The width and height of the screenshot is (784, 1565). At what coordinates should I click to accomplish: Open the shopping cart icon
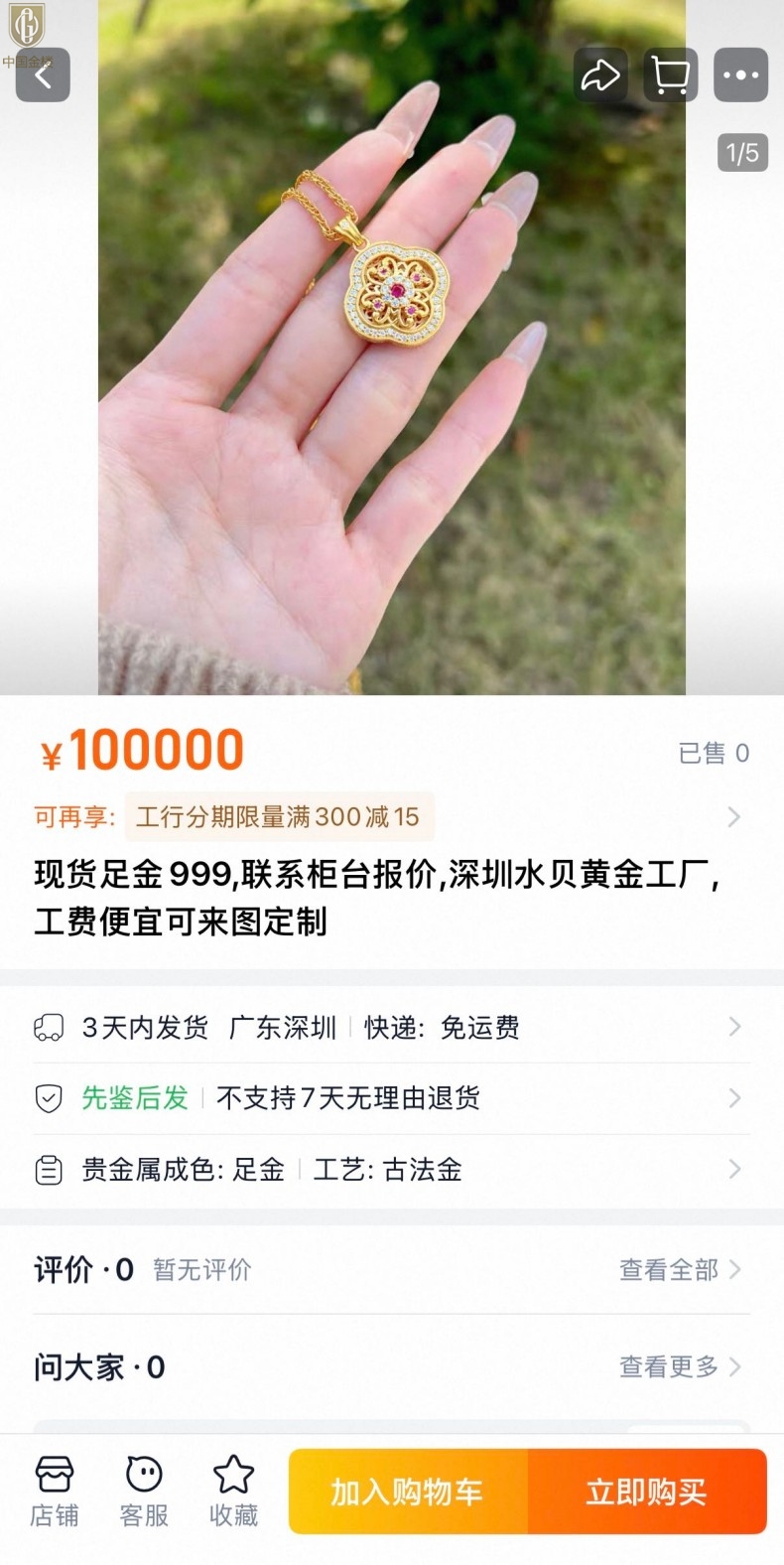click(671, 74)
